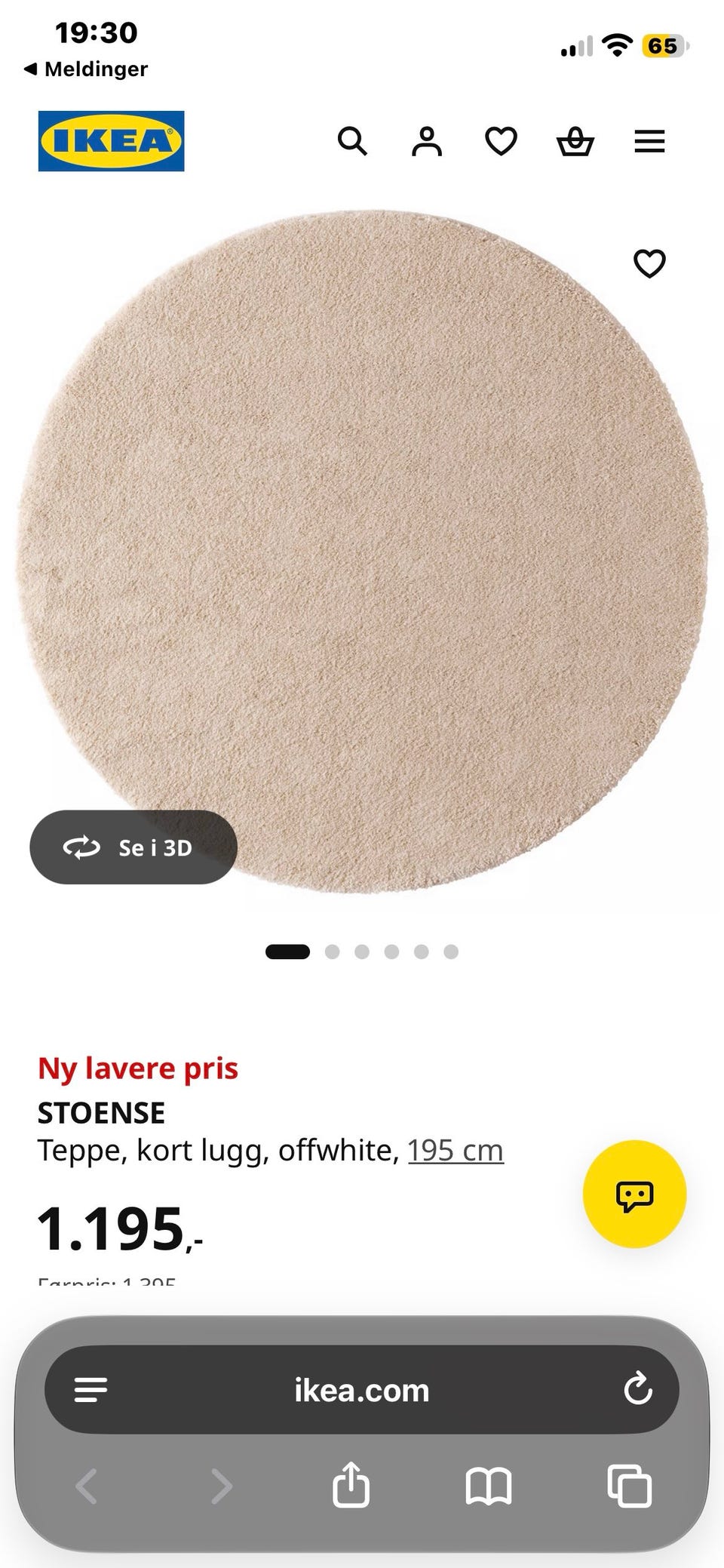
Task: Show open Safari tabs
Action: click(x=630, y=1486)
